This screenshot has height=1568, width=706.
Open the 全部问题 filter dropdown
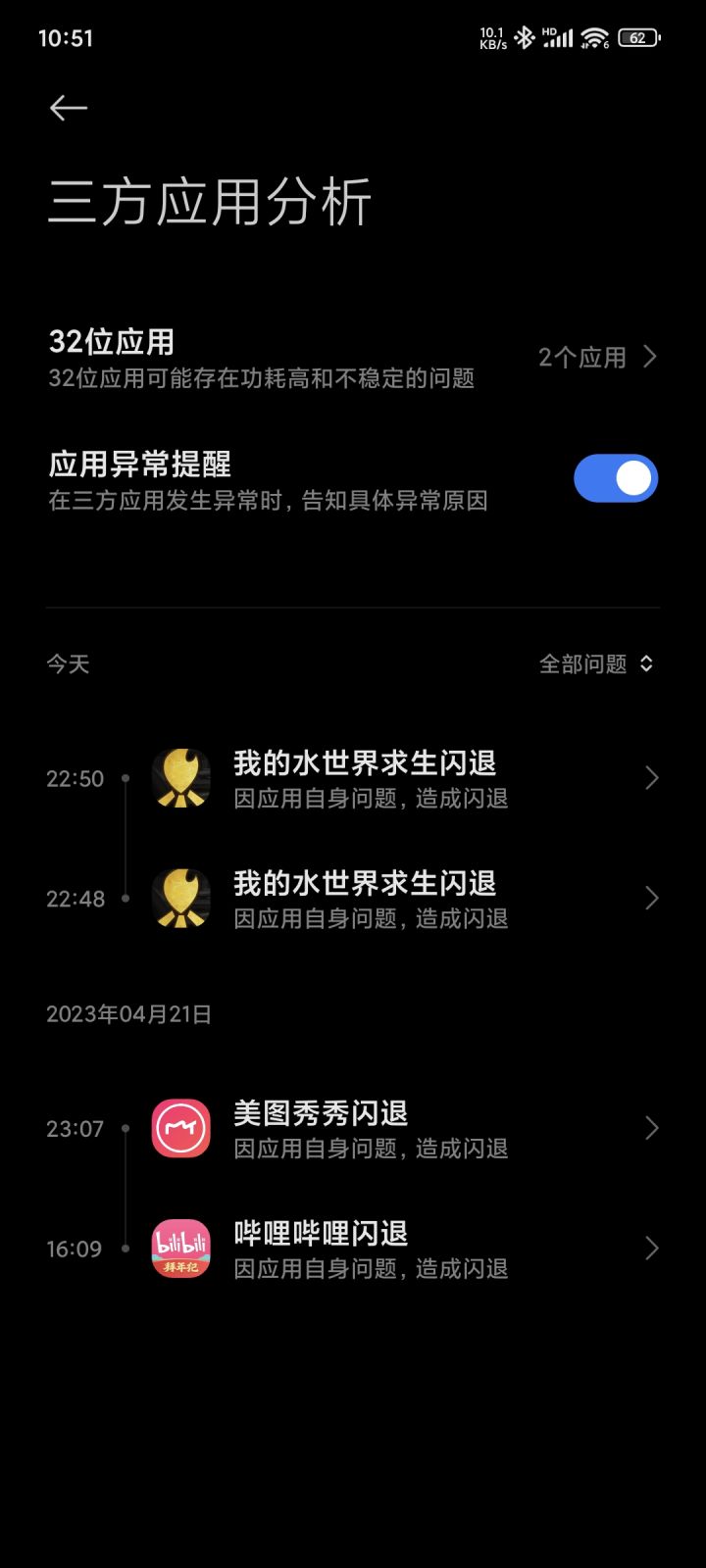pos(596,664)
